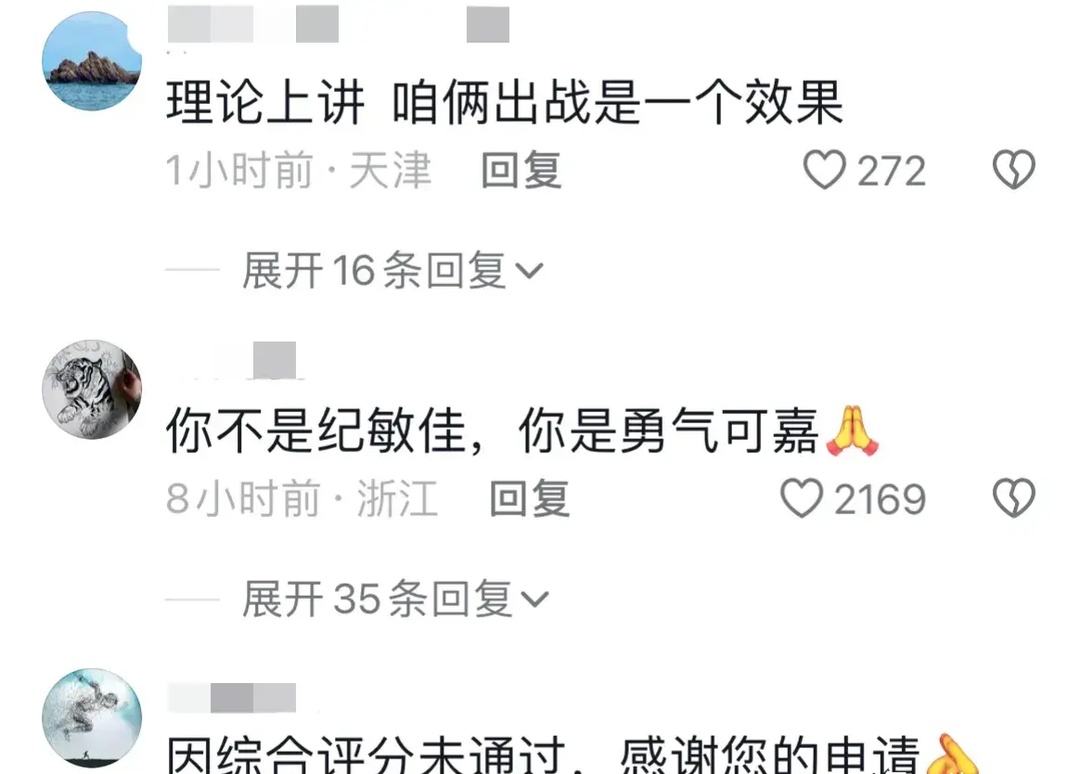Open the tiger avatar's profile
The image size is (1080, 774).
tap(92, 389)
